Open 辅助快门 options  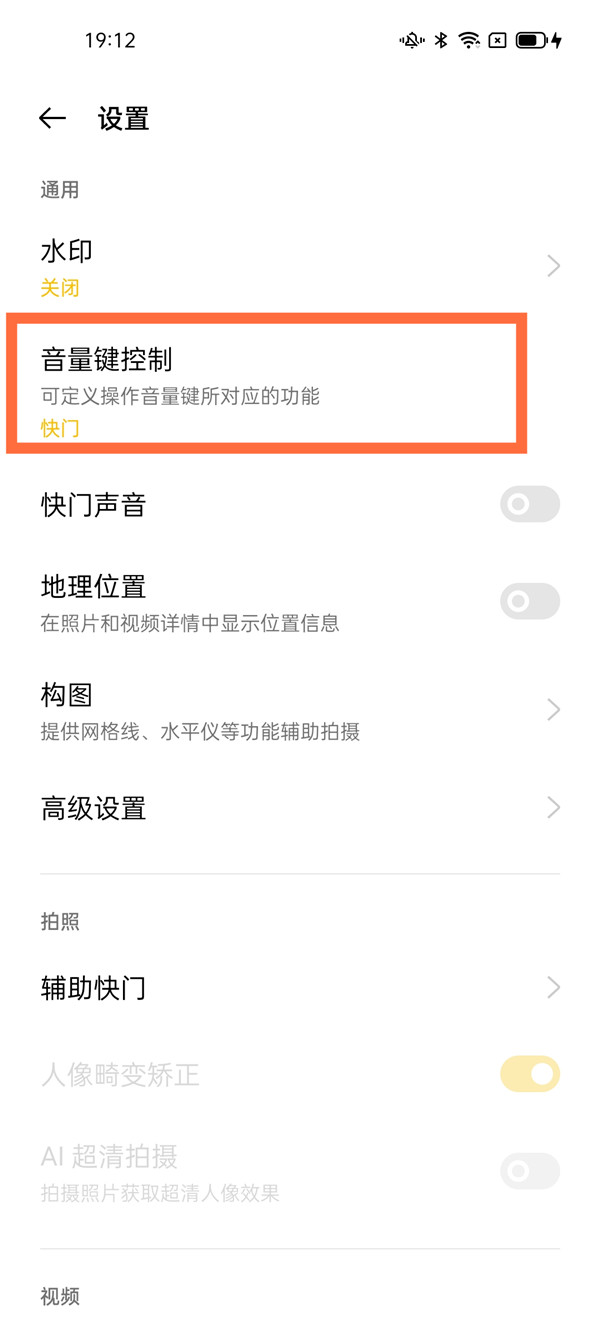pos(300,988)
